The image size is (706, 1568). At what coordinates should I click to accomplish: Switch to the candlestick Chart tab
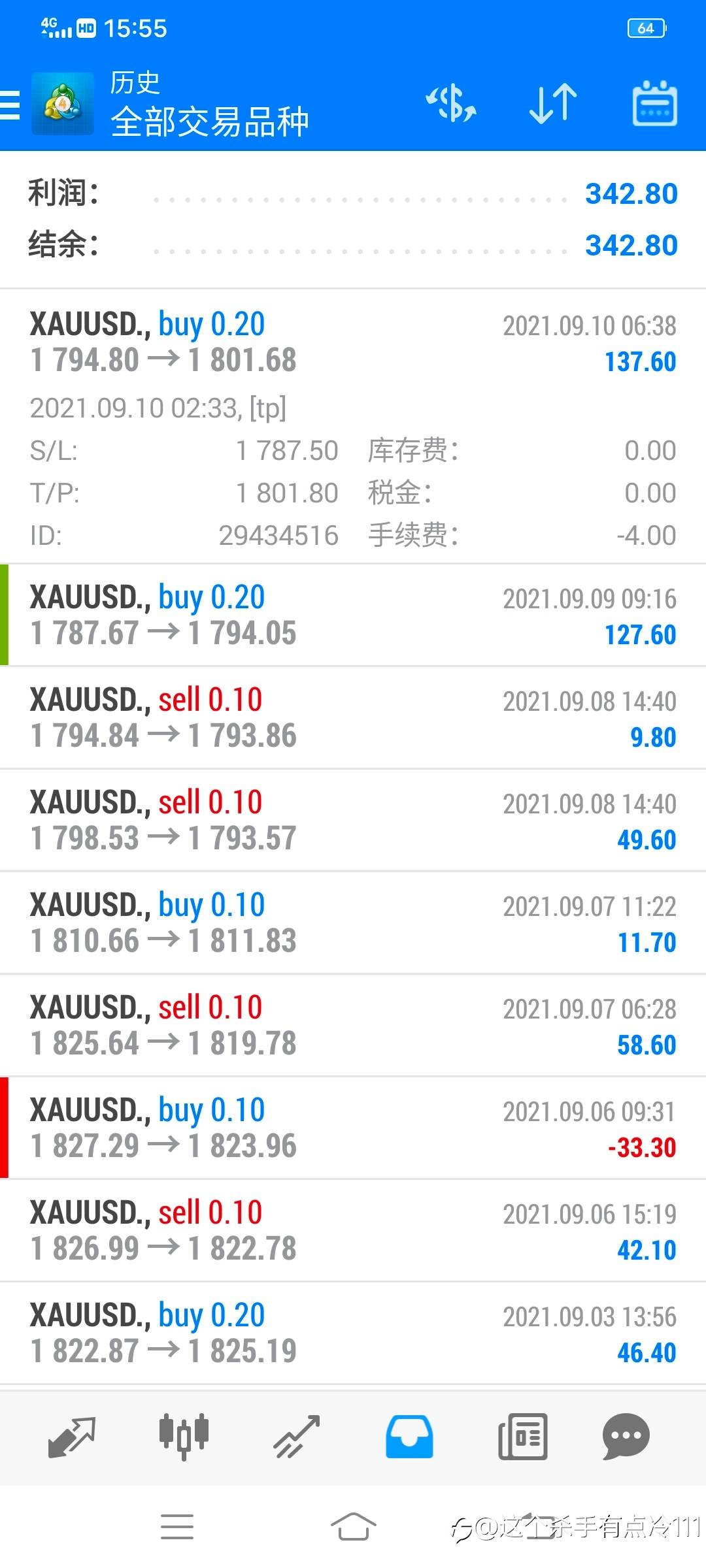(x=184, y=1437)
